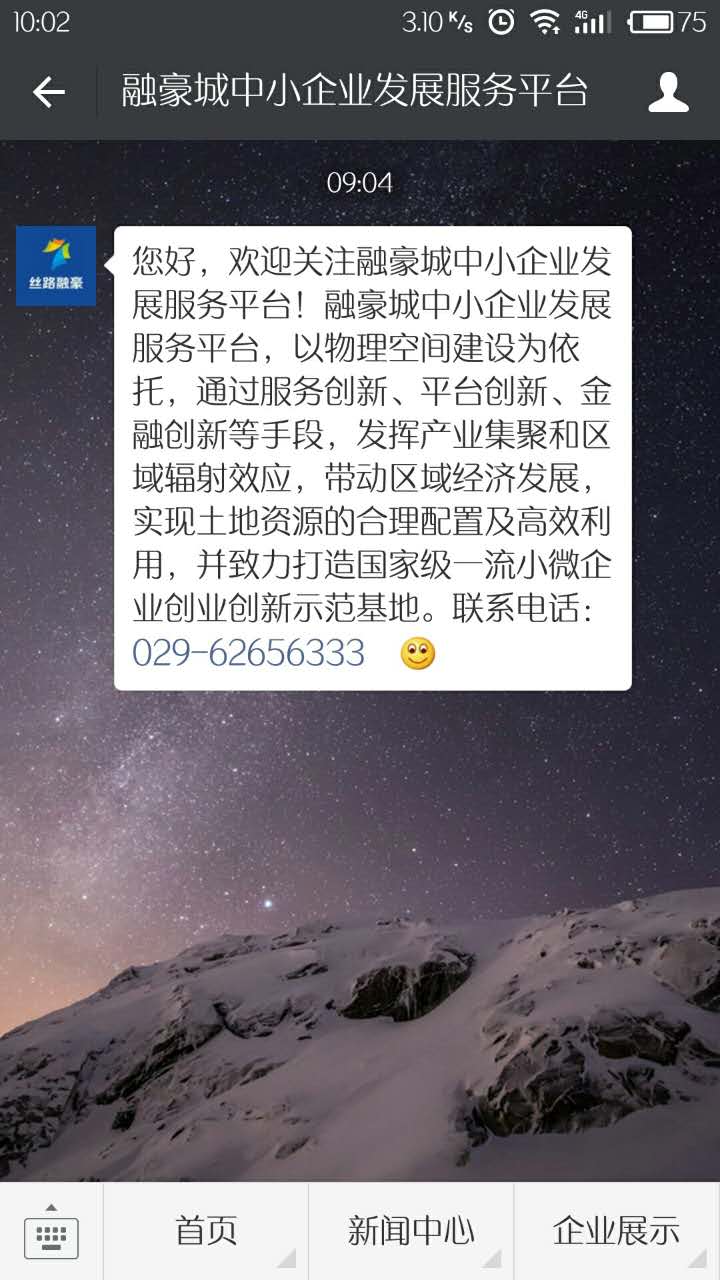Call the phone number 029-62656333
The height and width of the screenshot is (1280, 720).
(248, 653)
